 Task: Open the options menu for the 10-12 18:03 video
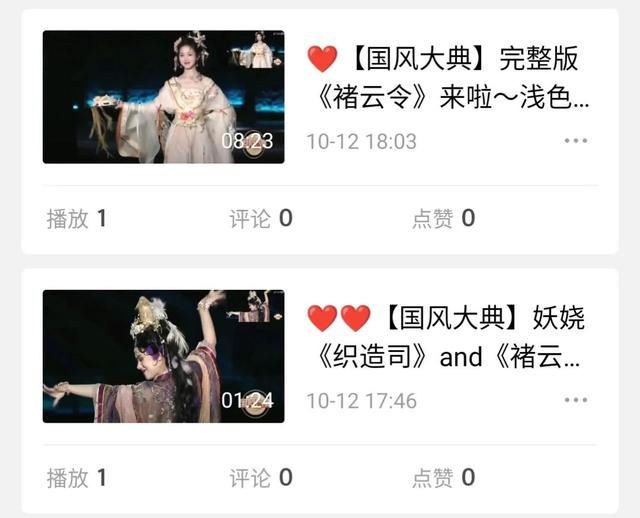(575, 141)
